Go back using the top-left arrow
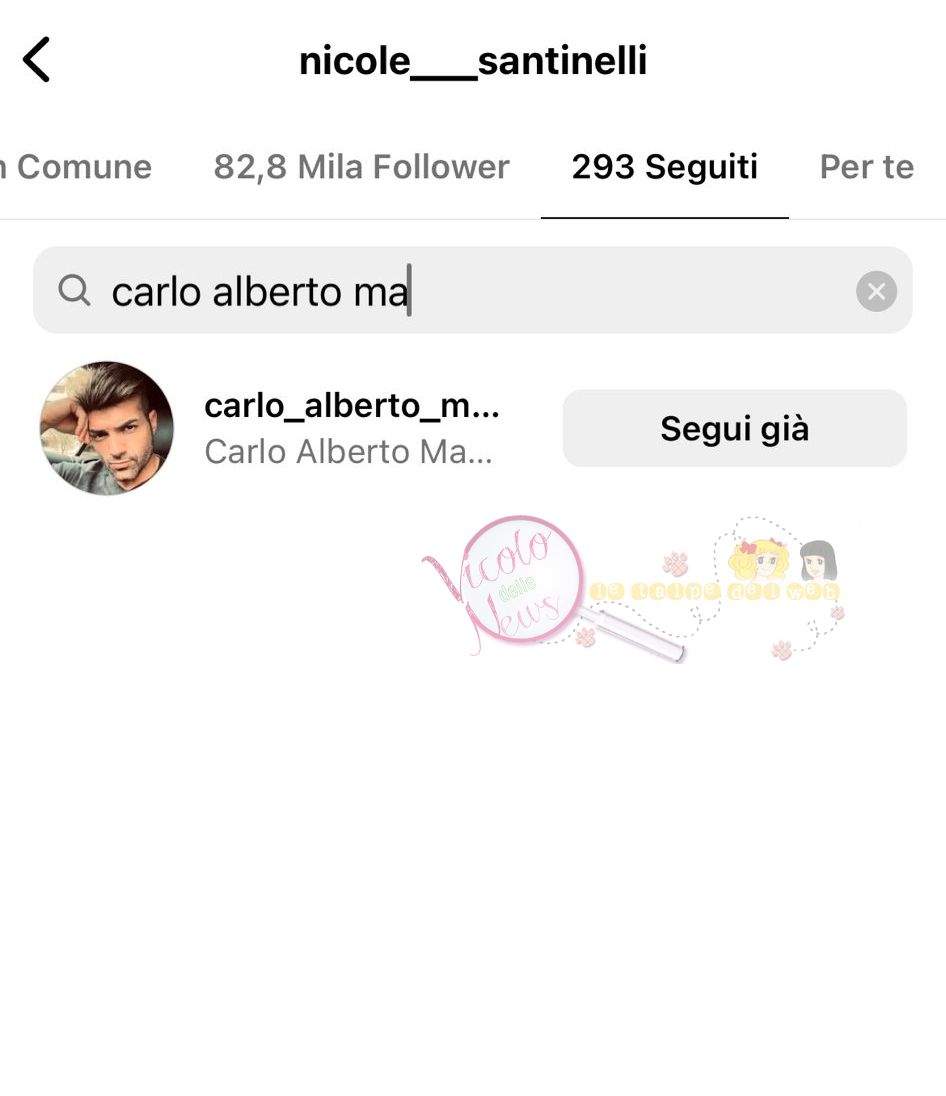The image size is (946, 1096). 37,61
